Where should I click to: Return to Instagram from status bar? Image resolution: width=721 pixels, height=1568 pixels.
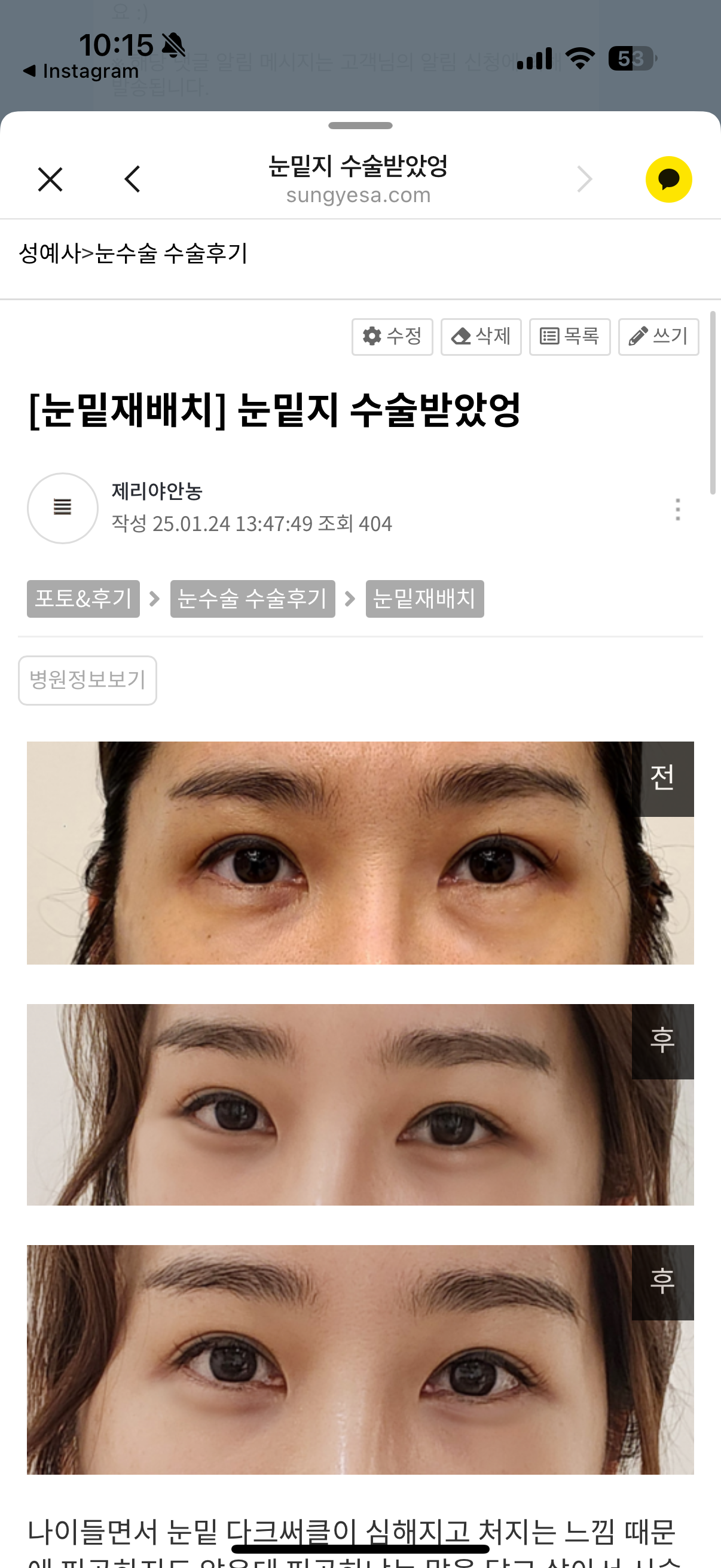81,71
